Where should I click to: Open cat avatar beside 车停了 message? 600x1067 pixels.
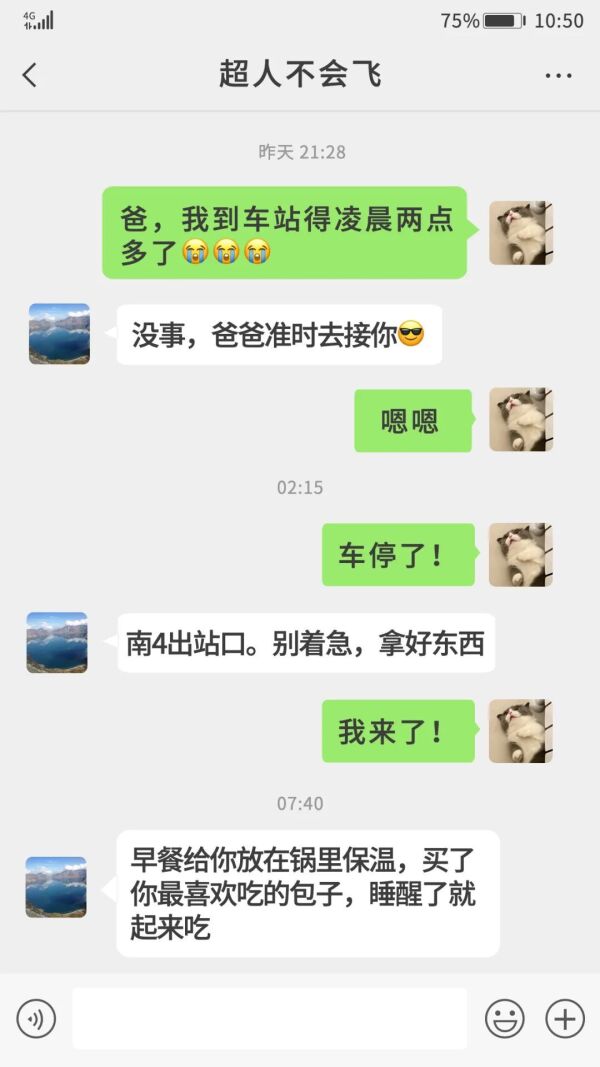520,555
